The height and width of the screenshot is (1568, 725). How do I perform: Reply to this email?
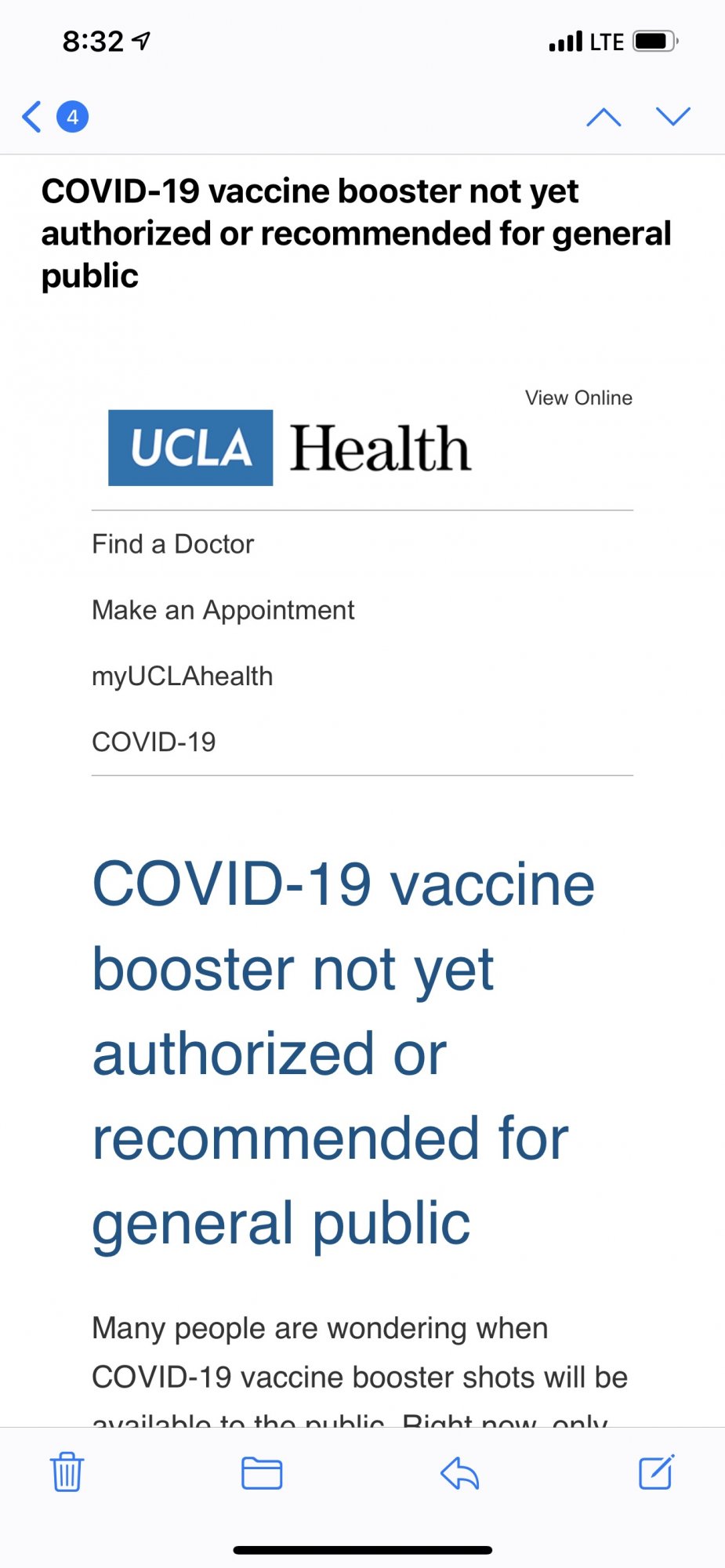[x=460, y=1472]
